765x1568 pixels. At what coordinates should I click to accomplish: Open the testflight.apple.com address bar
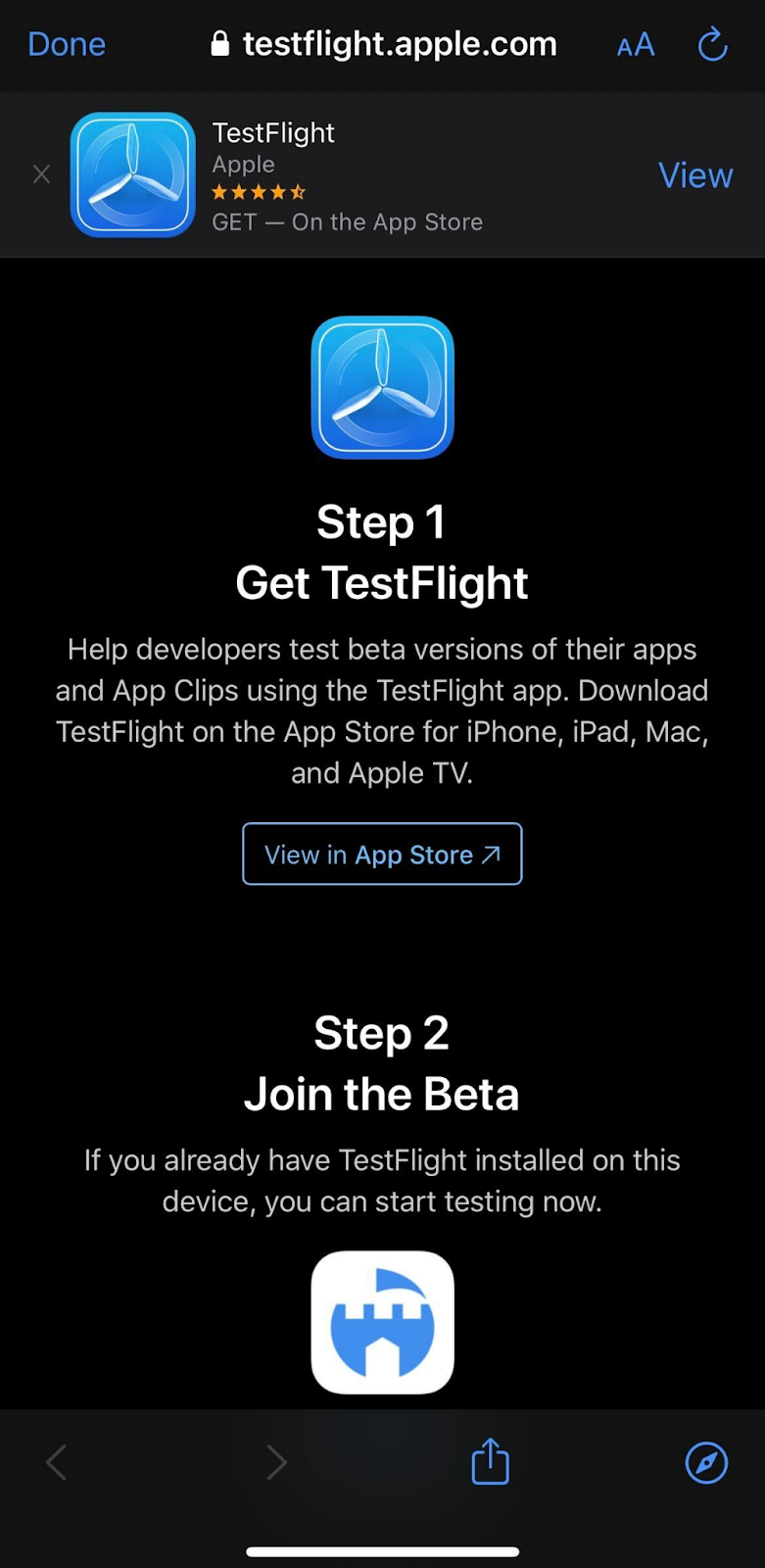(384, 44)
